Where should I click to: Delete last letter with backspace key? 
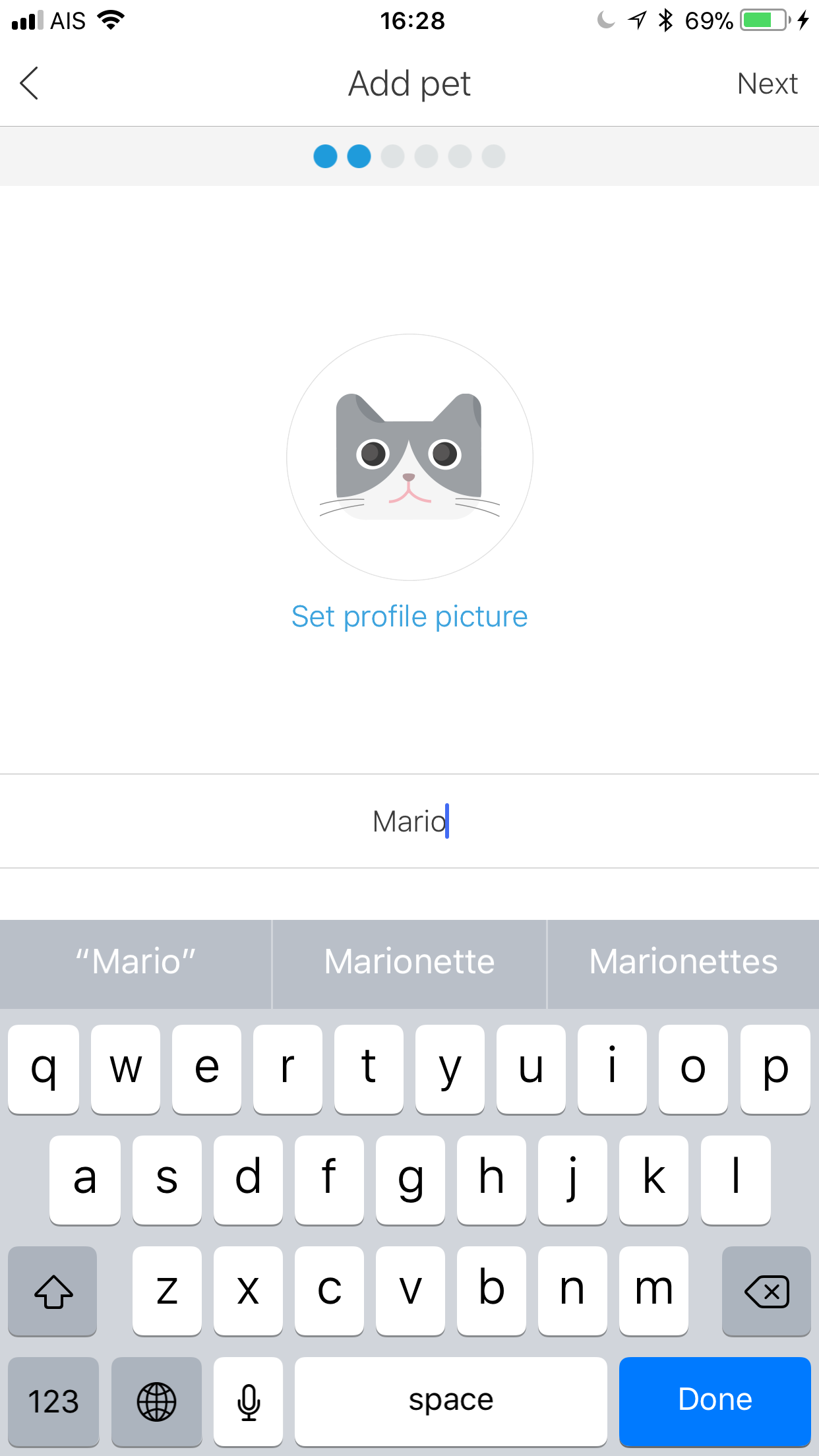pos(766,1290)
